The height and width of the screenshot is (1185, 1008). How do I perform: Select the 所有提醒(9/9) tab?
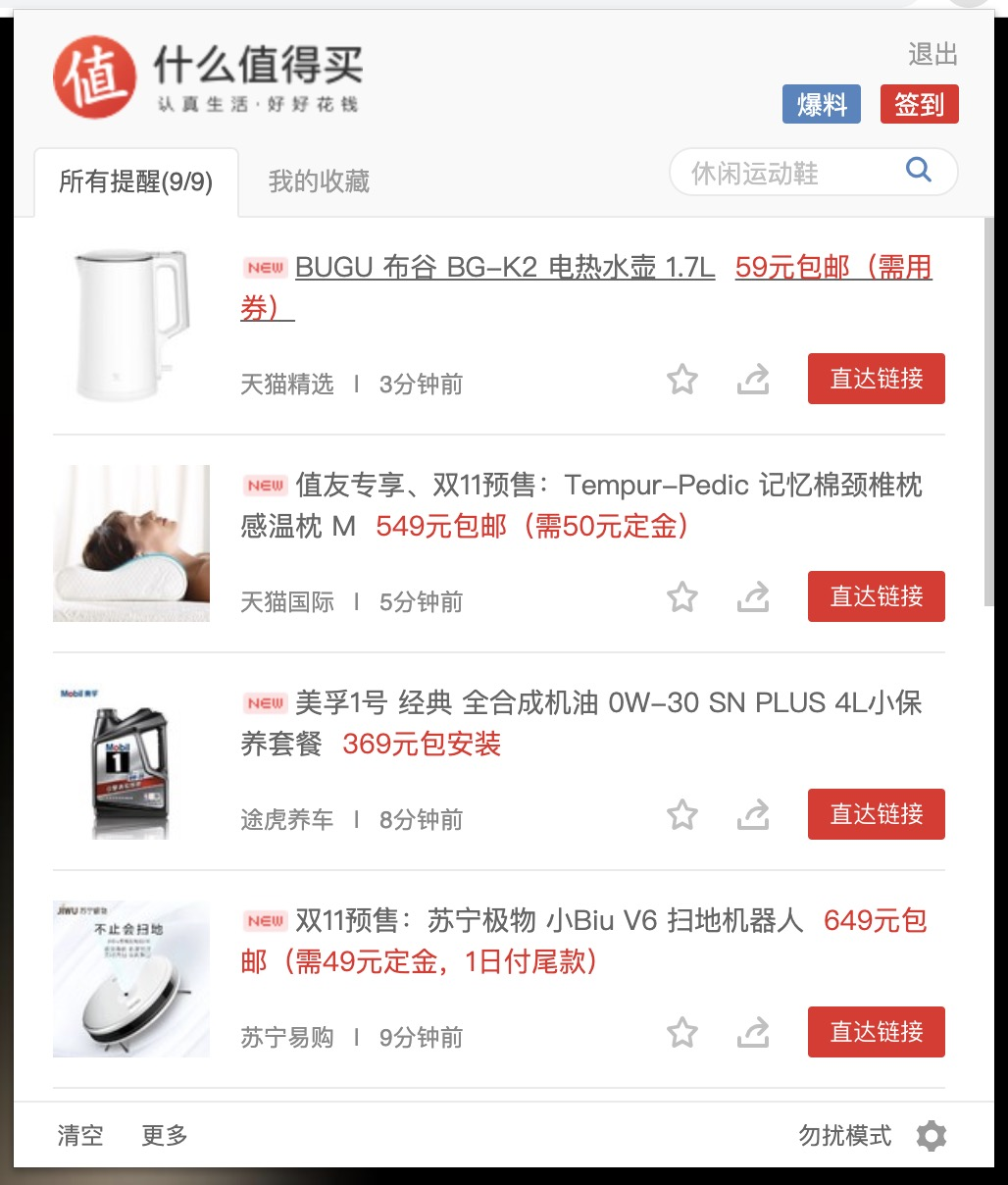[x=136, y=181]
